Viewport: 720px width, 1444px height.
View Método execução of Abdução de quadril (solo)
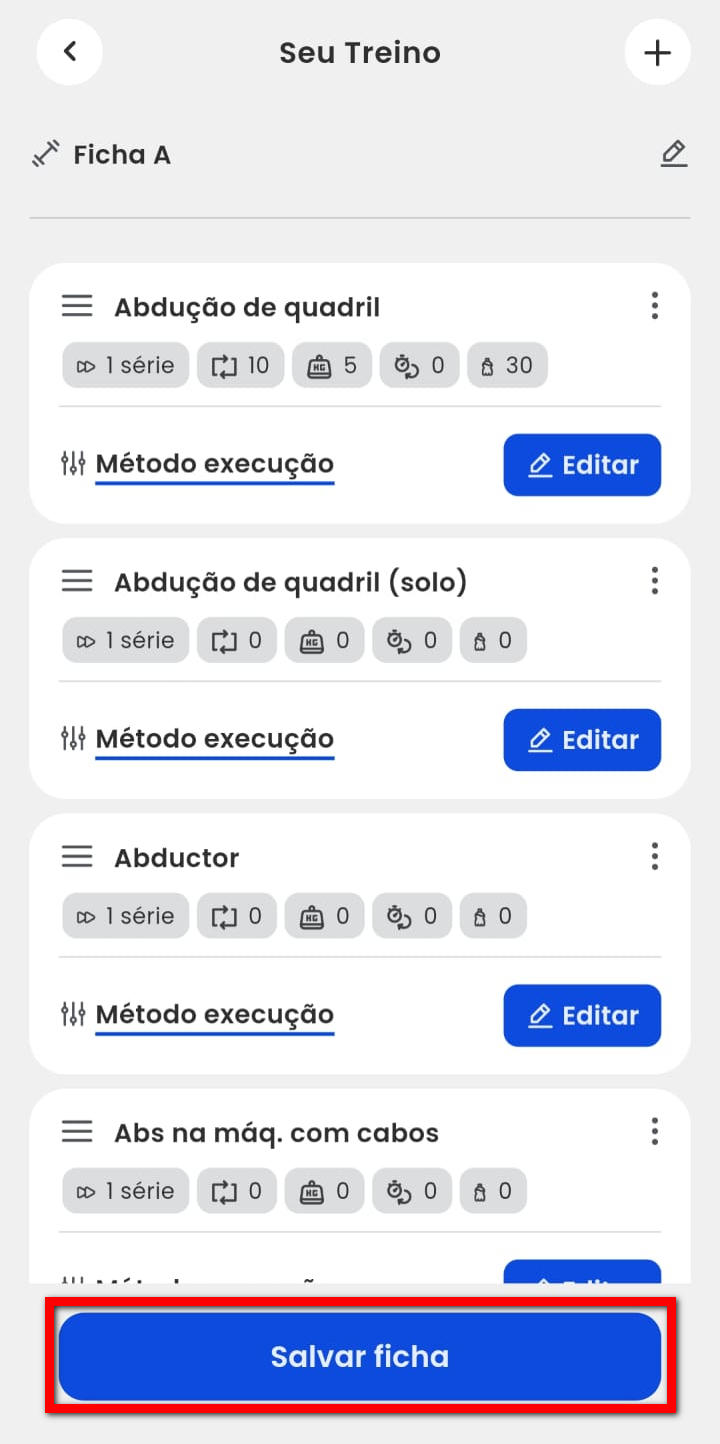214,740
